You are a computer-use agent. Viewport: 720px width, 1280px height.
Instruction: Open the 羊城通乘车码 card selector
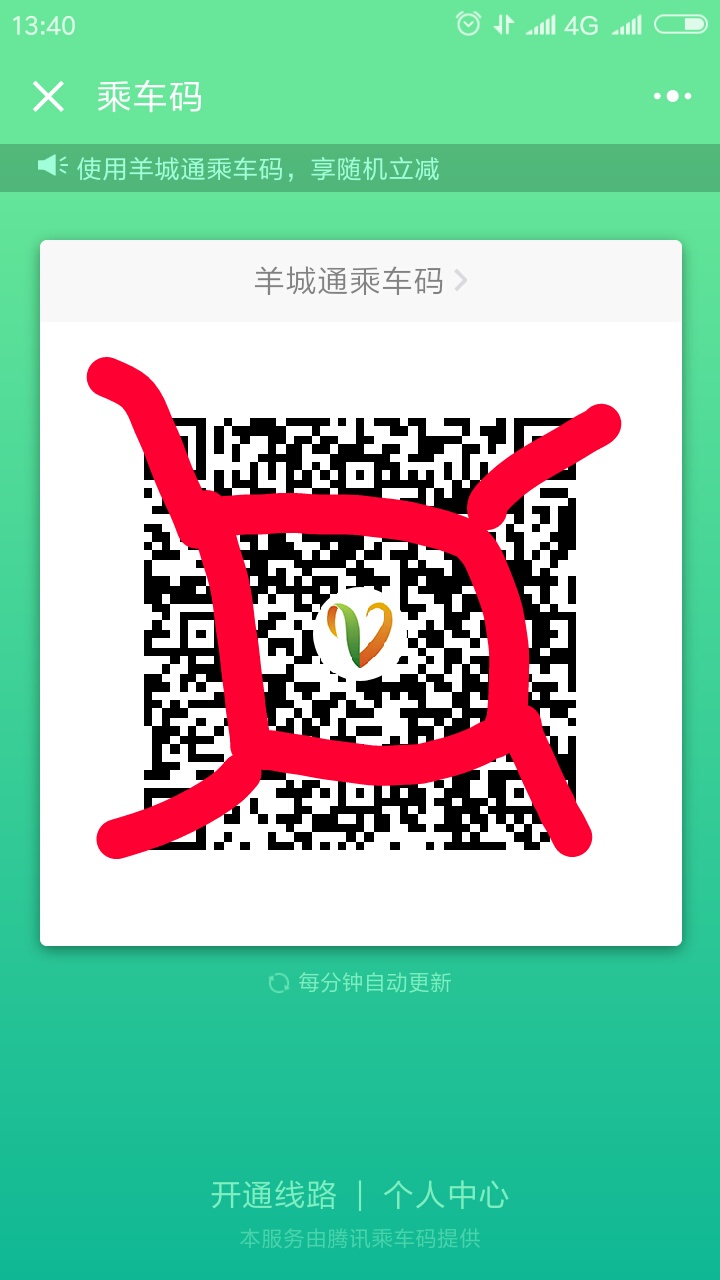coord(360,281)
